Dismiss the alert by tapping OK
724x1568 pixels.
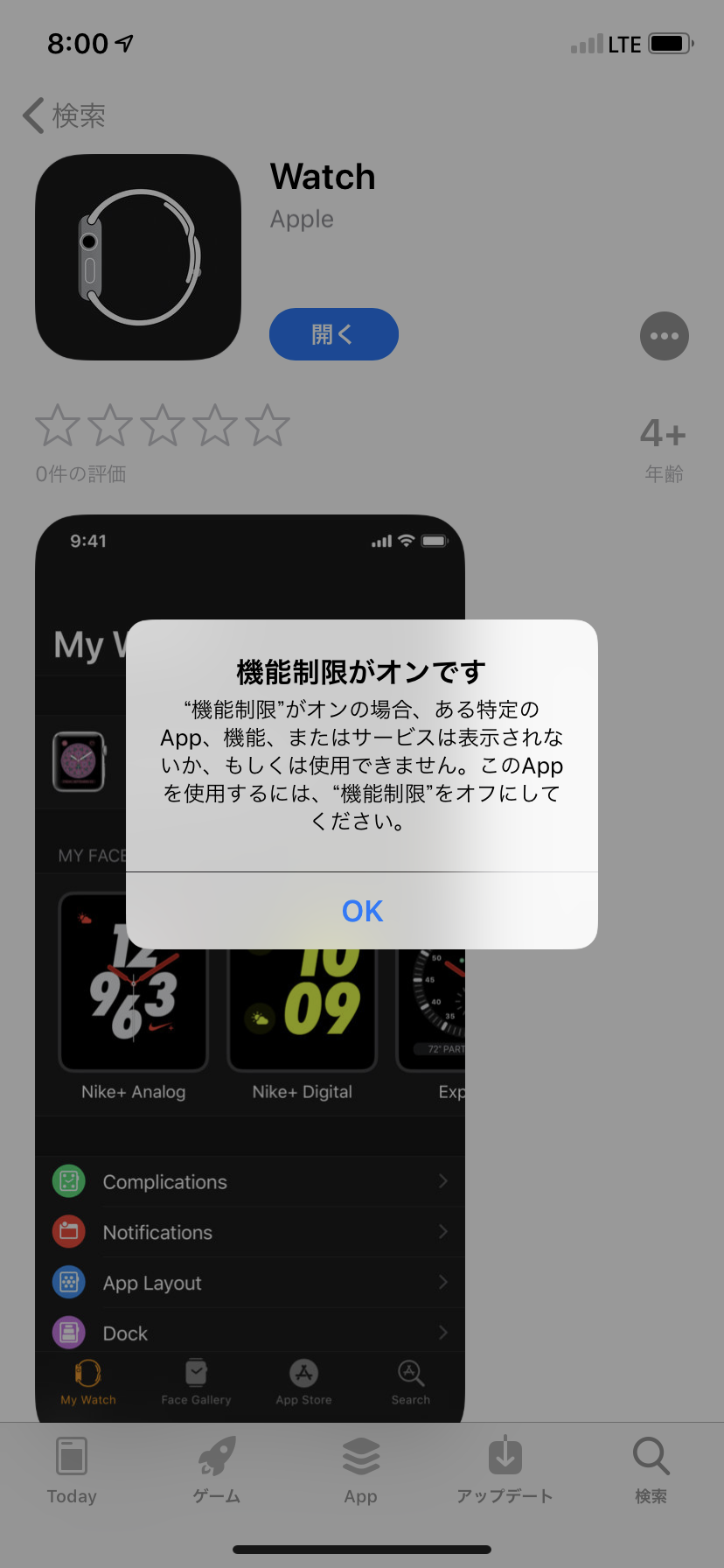pyautogui.click(x=362, y=911)
